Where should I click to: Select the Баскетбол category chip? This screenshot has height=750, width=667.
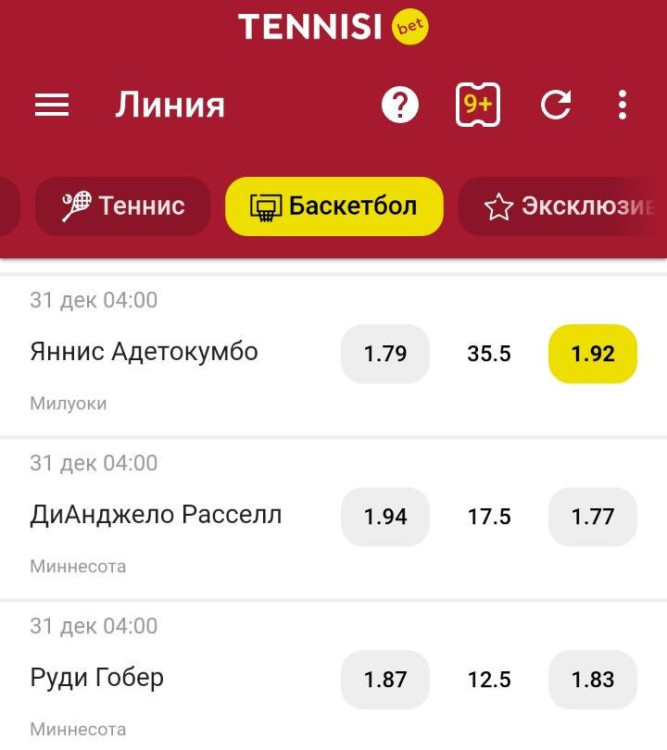(x=334, y=206)
